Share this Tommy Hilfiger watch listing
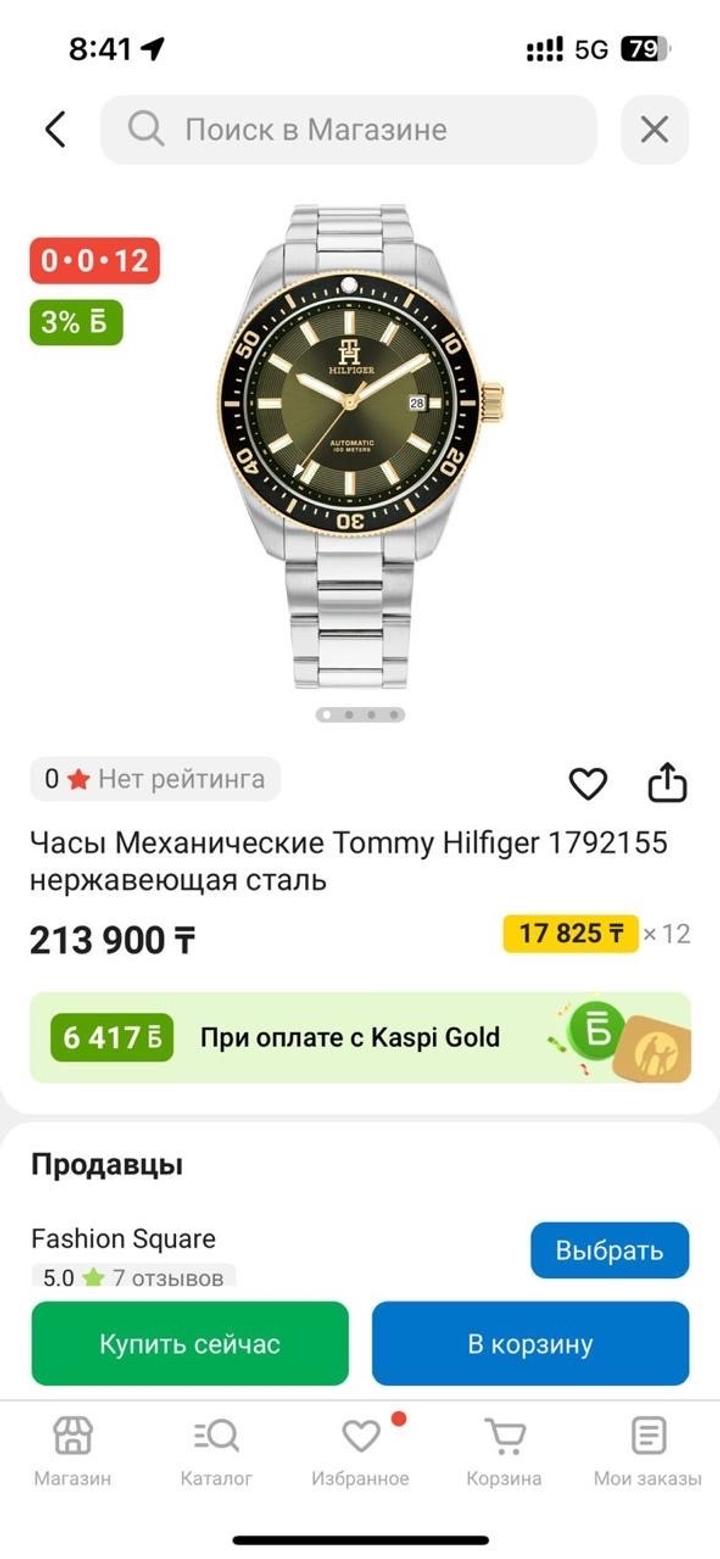The height and width of the screenshot is (1559, 720). [667, 784]
